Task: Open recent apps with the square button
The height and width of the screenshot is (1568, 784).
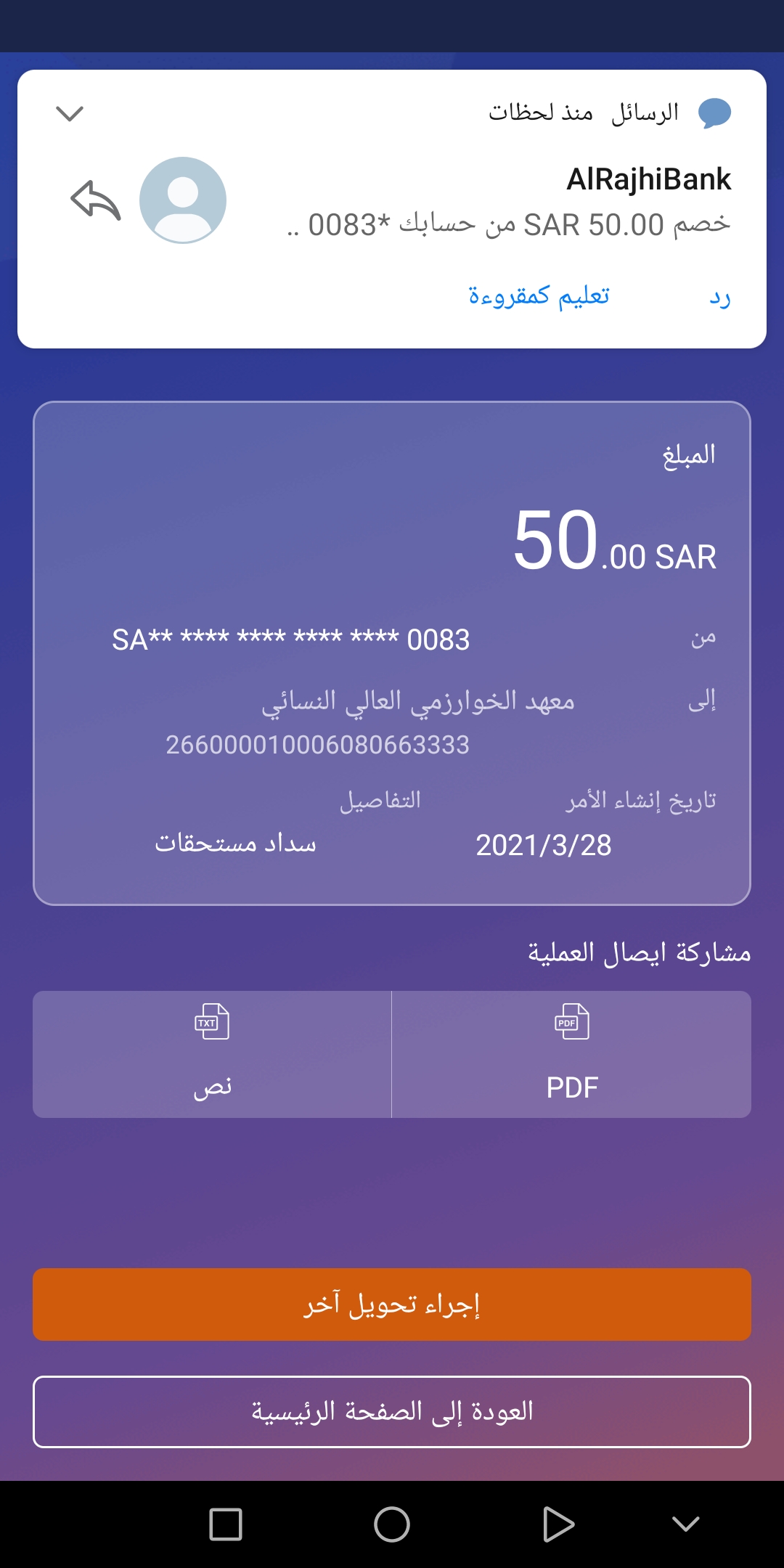Action: 226,1524
